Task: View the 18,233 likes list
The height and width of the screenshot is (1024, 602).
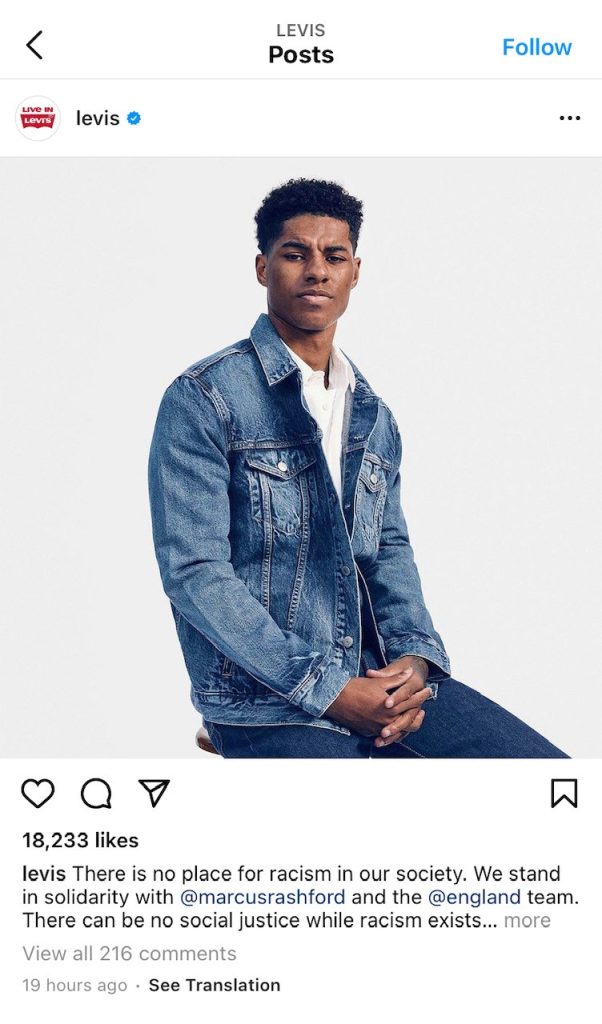Action: [x=80, y=840]
